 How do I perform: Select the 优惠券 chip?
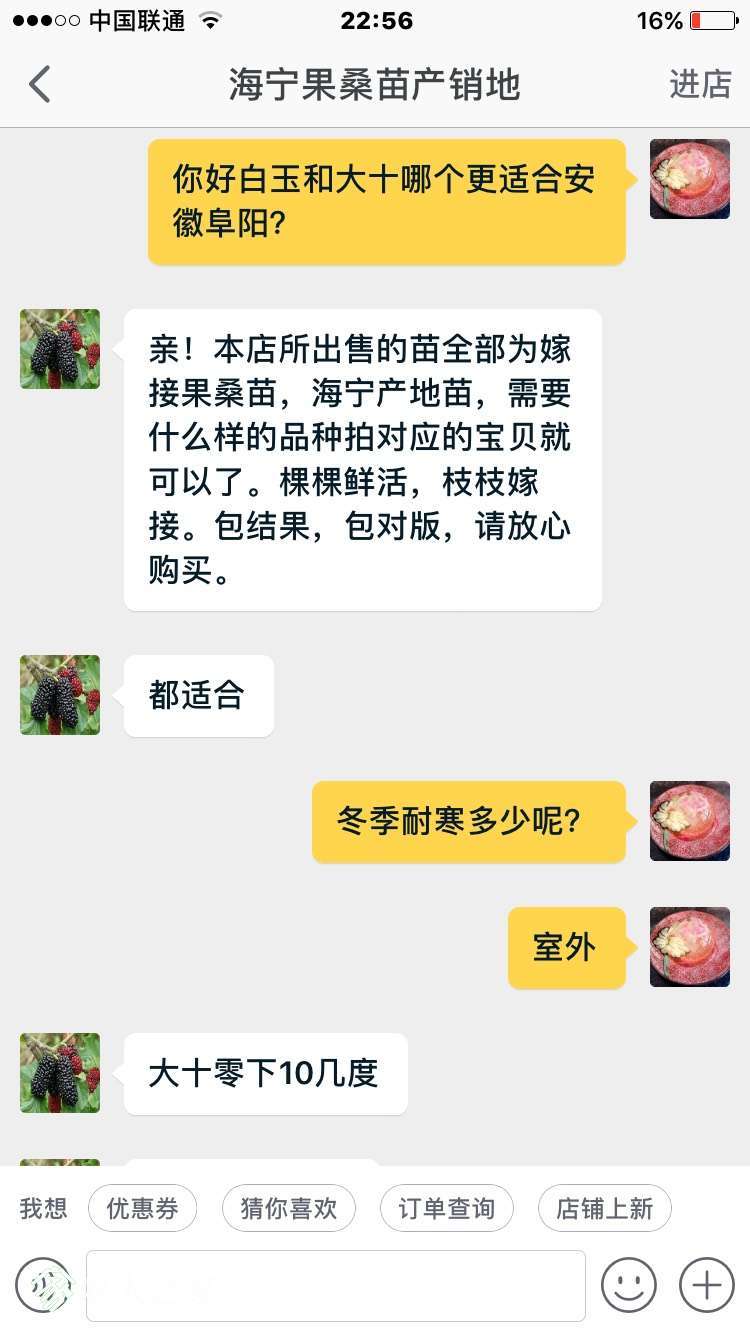tap(142, 1209)
